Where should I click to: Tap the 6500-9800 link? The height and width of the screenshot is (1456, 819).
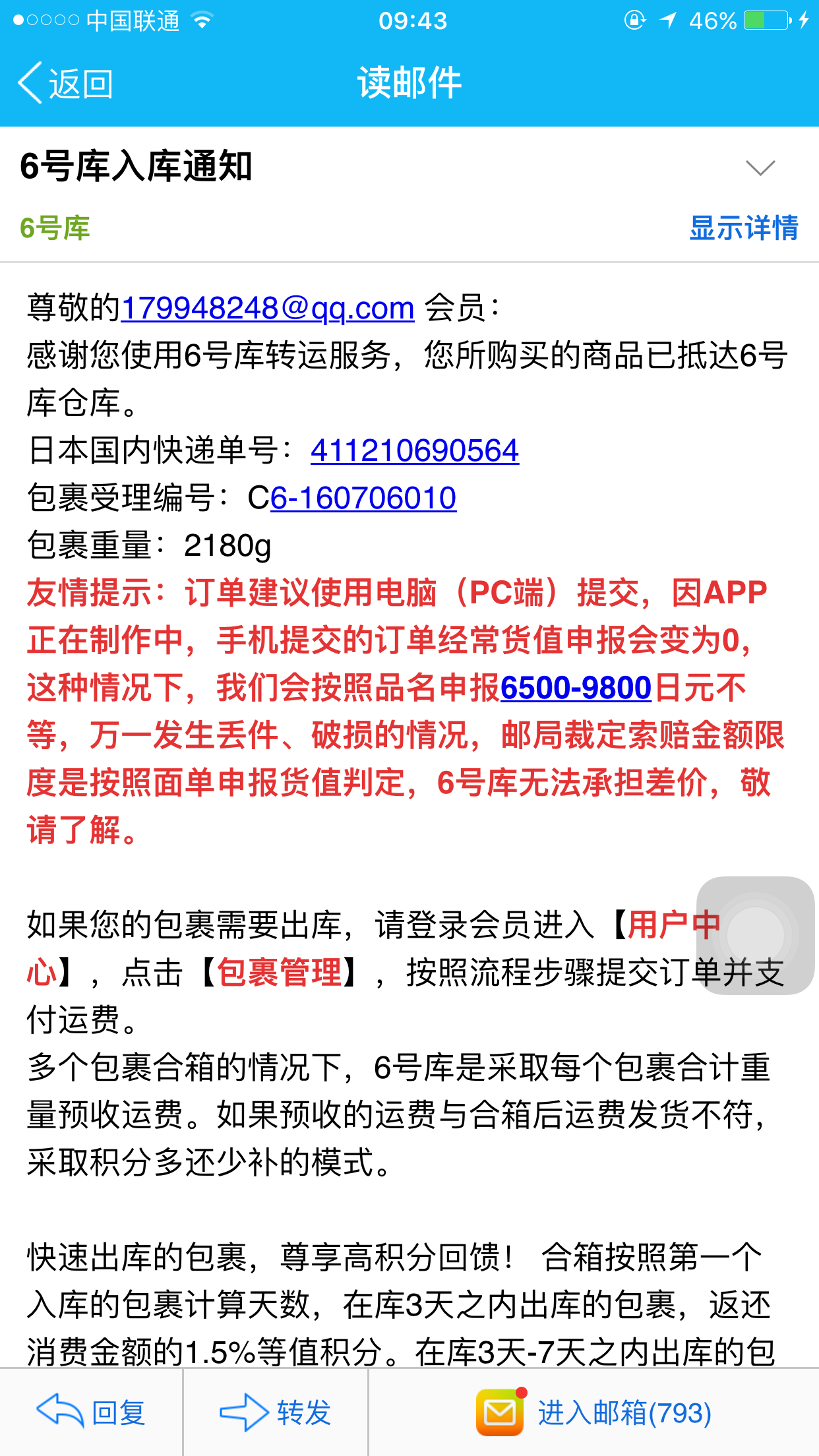(576, 688)
